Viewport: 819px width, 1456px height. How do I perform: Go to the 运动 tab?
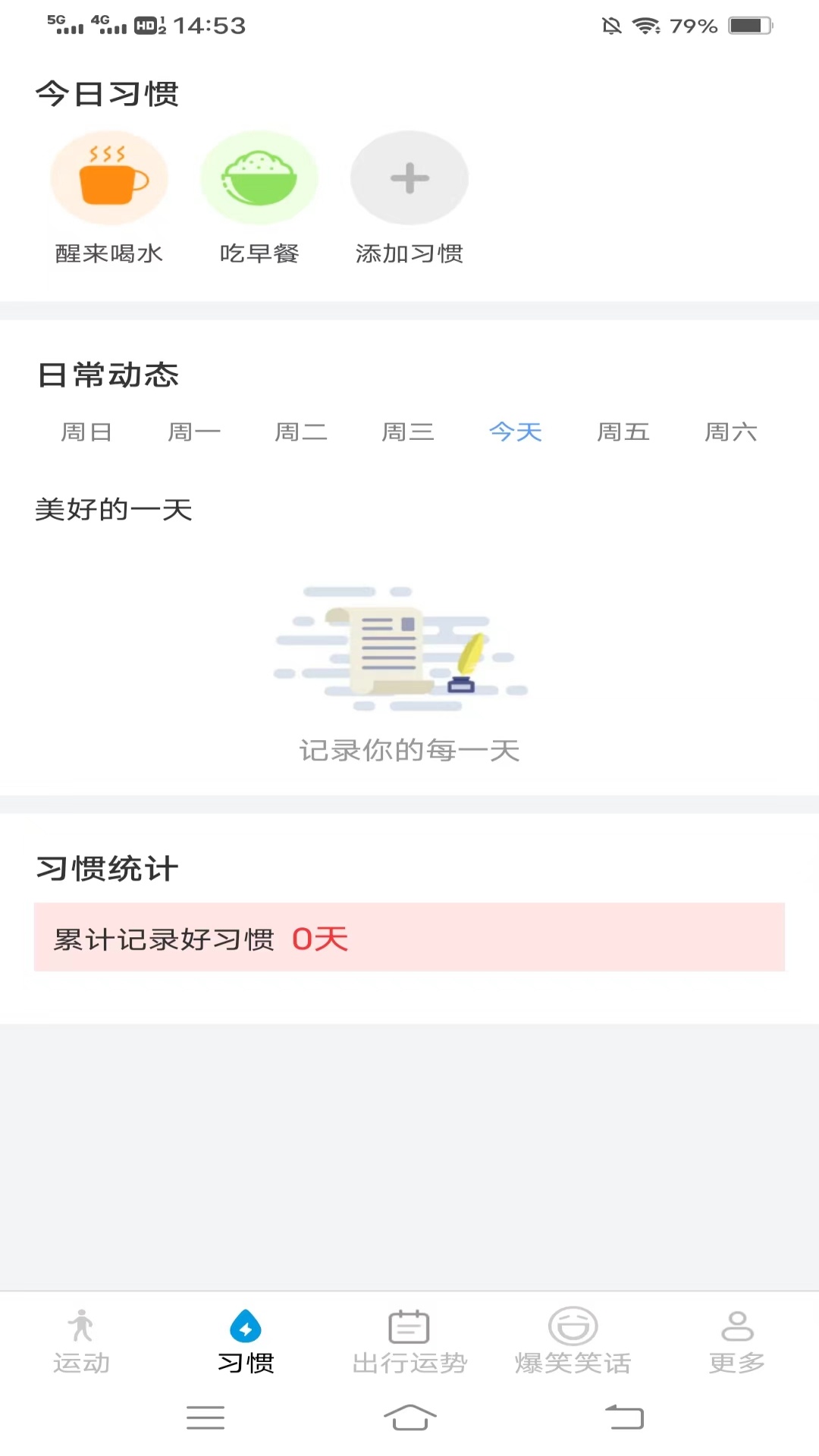(x=82, y=1341)
